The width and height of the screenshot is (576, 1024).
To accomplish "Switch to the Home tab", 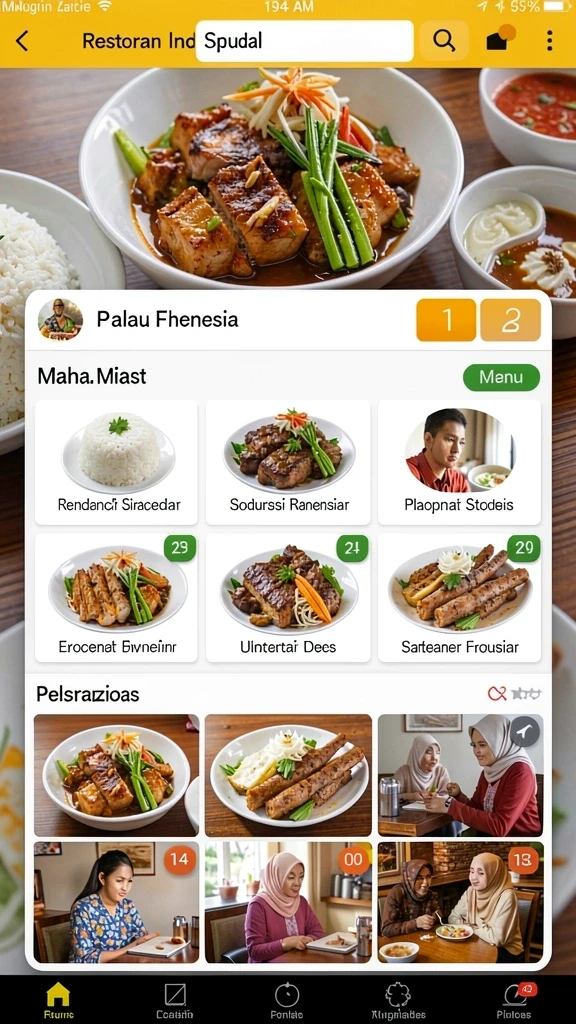I will pos(58,1000).
